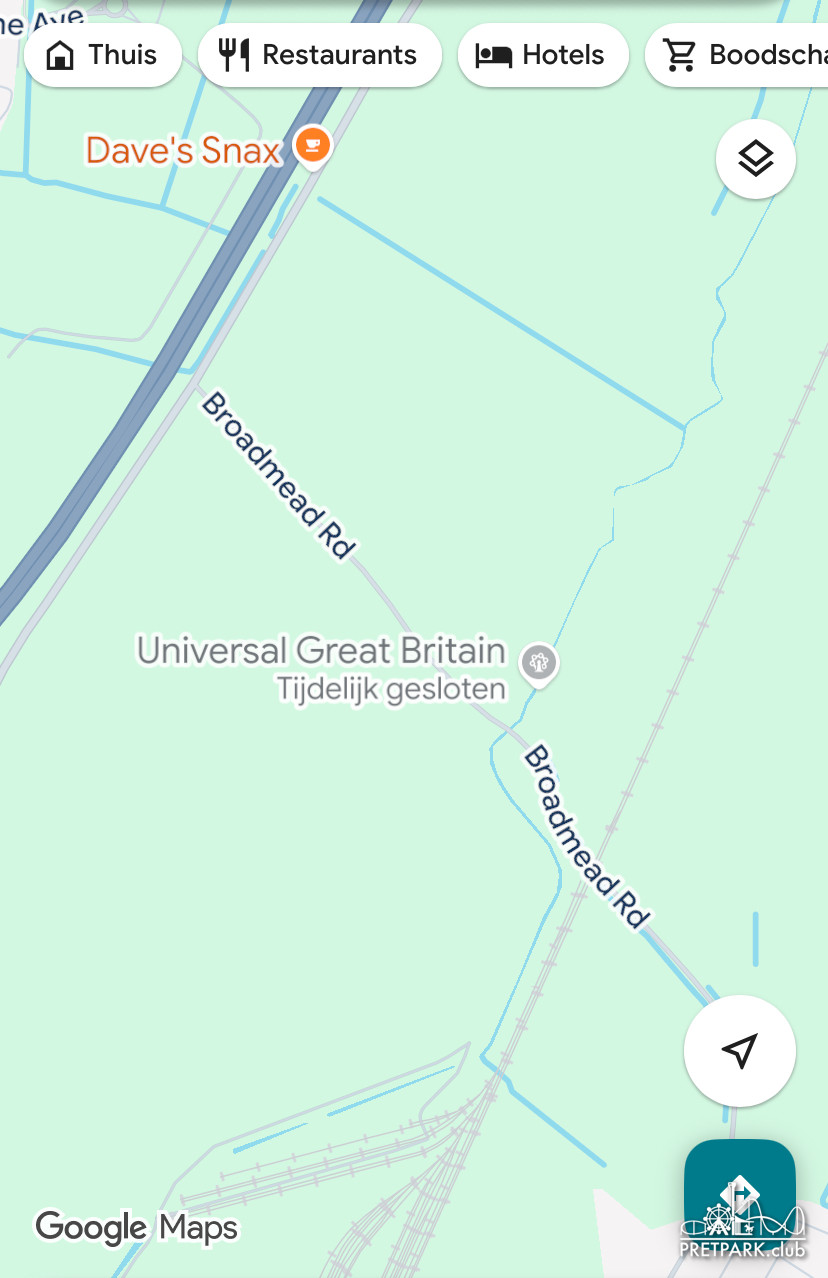Open Universal Great Britain place marker
Screen dimensions: 828x1278
pos(538,662)
